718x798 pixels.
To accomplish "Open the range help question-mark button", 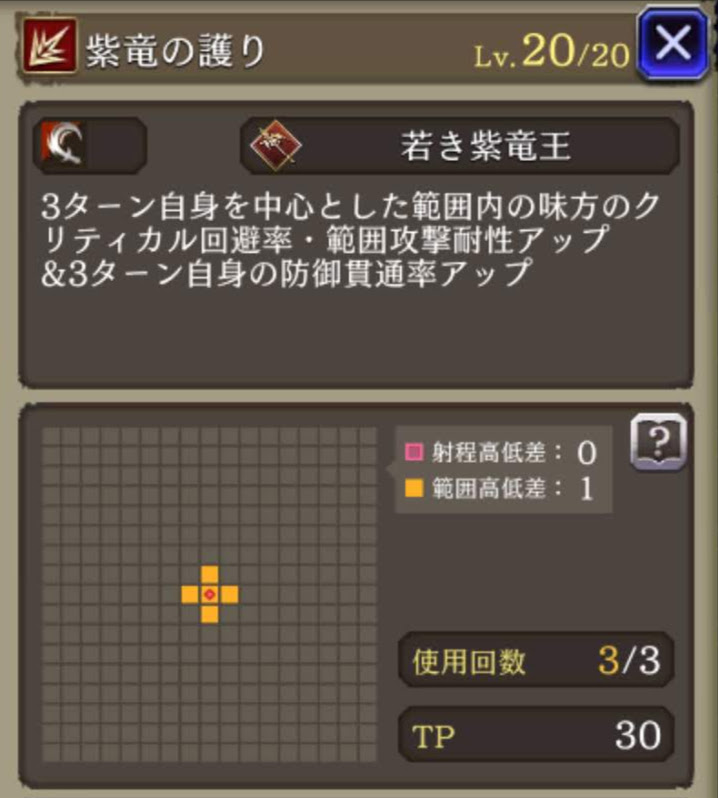I will 658,442.
